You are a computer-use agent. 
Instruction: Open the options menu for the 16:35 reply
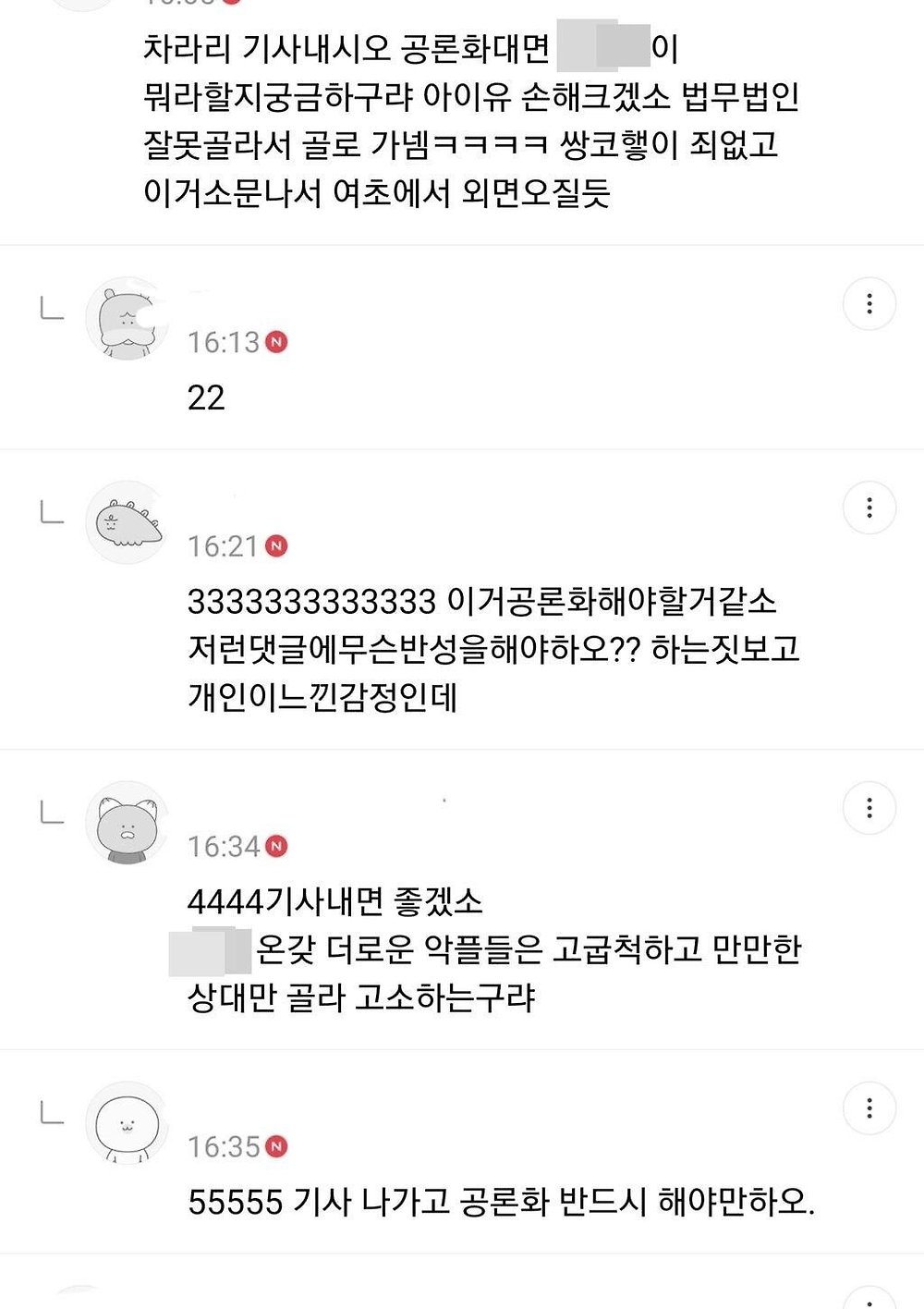coord(869,1108)
